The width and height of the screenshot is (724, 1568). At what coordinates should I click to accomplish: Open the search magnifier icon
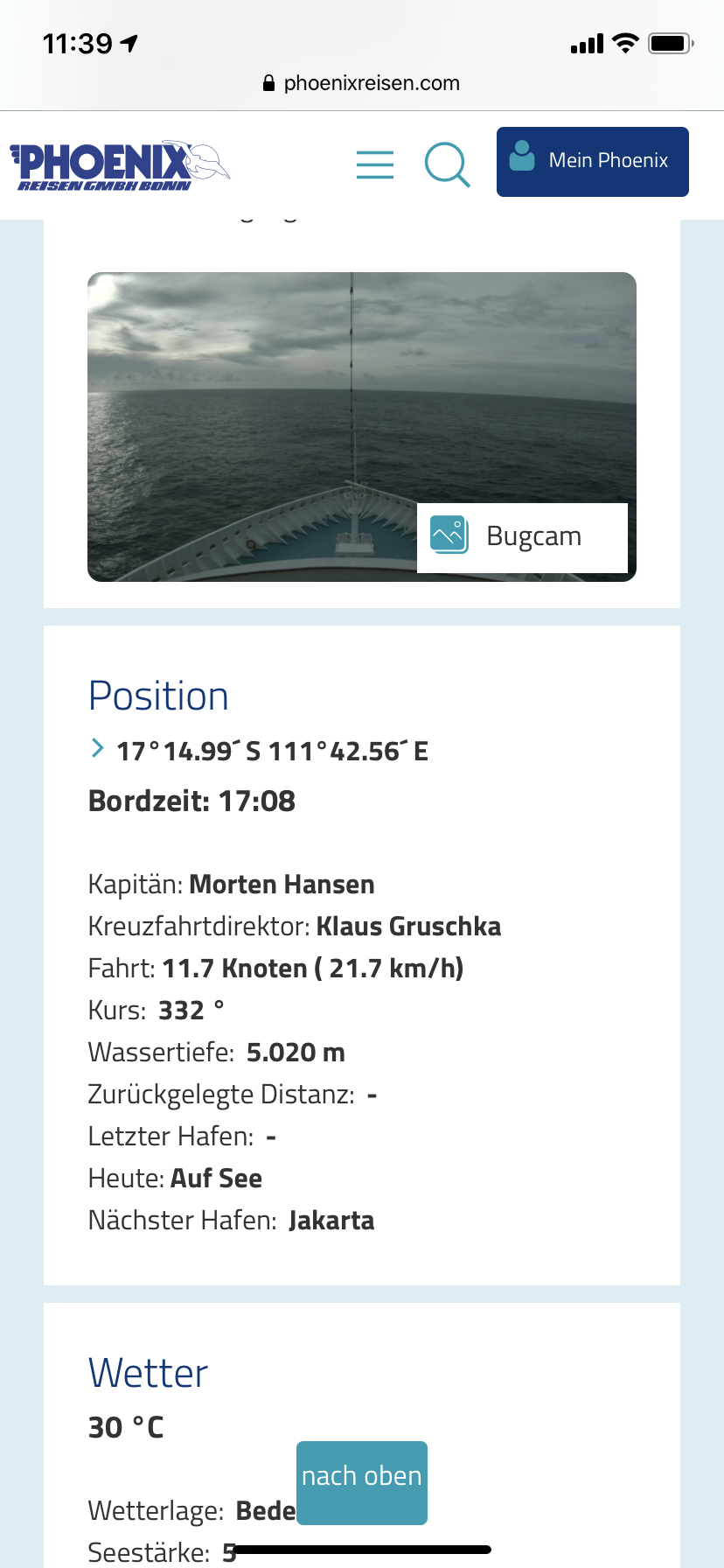pos(447,164)
